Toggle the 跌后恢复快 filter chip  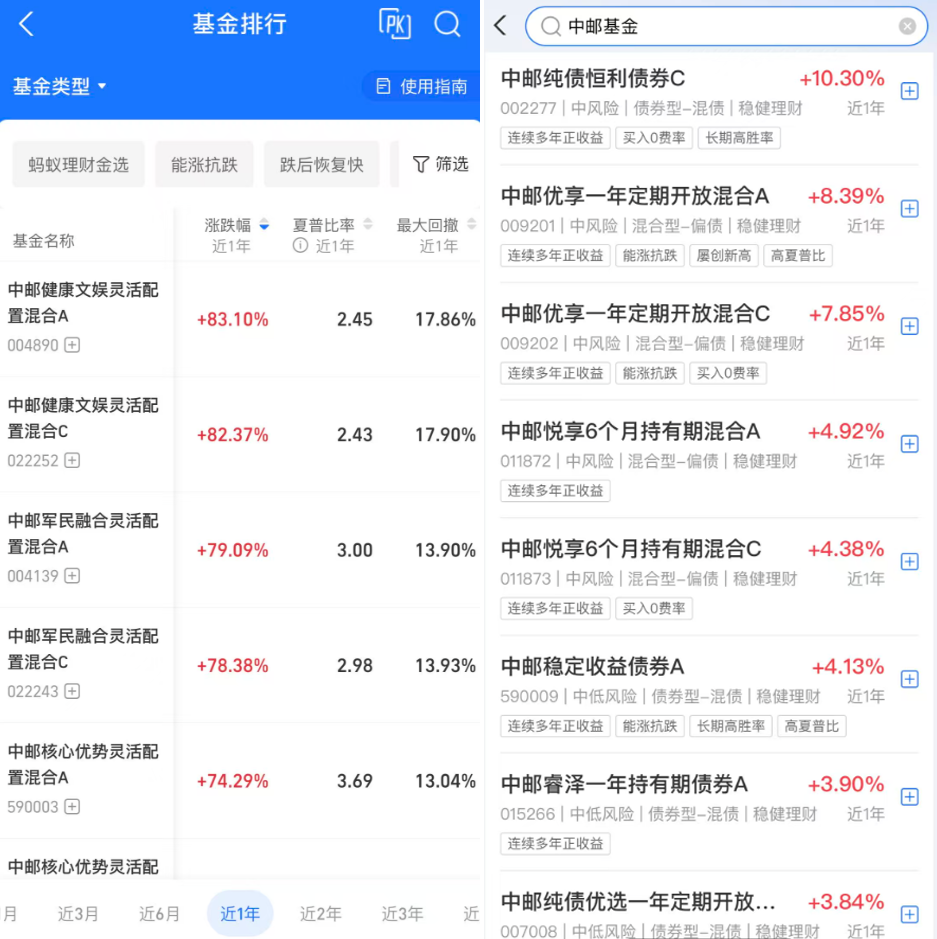(322, 163)
